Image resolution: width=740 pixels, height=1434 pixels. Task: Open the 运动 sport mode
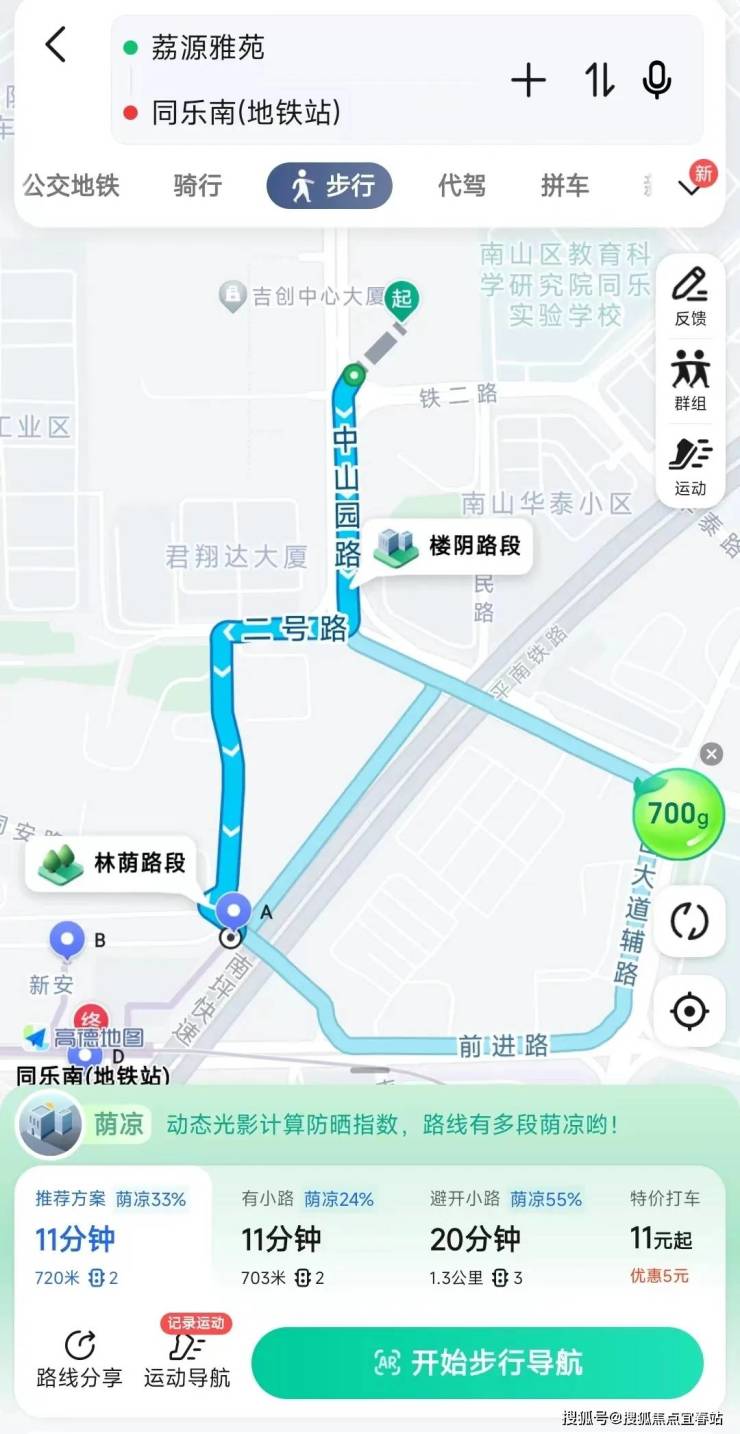coord(690,466)
